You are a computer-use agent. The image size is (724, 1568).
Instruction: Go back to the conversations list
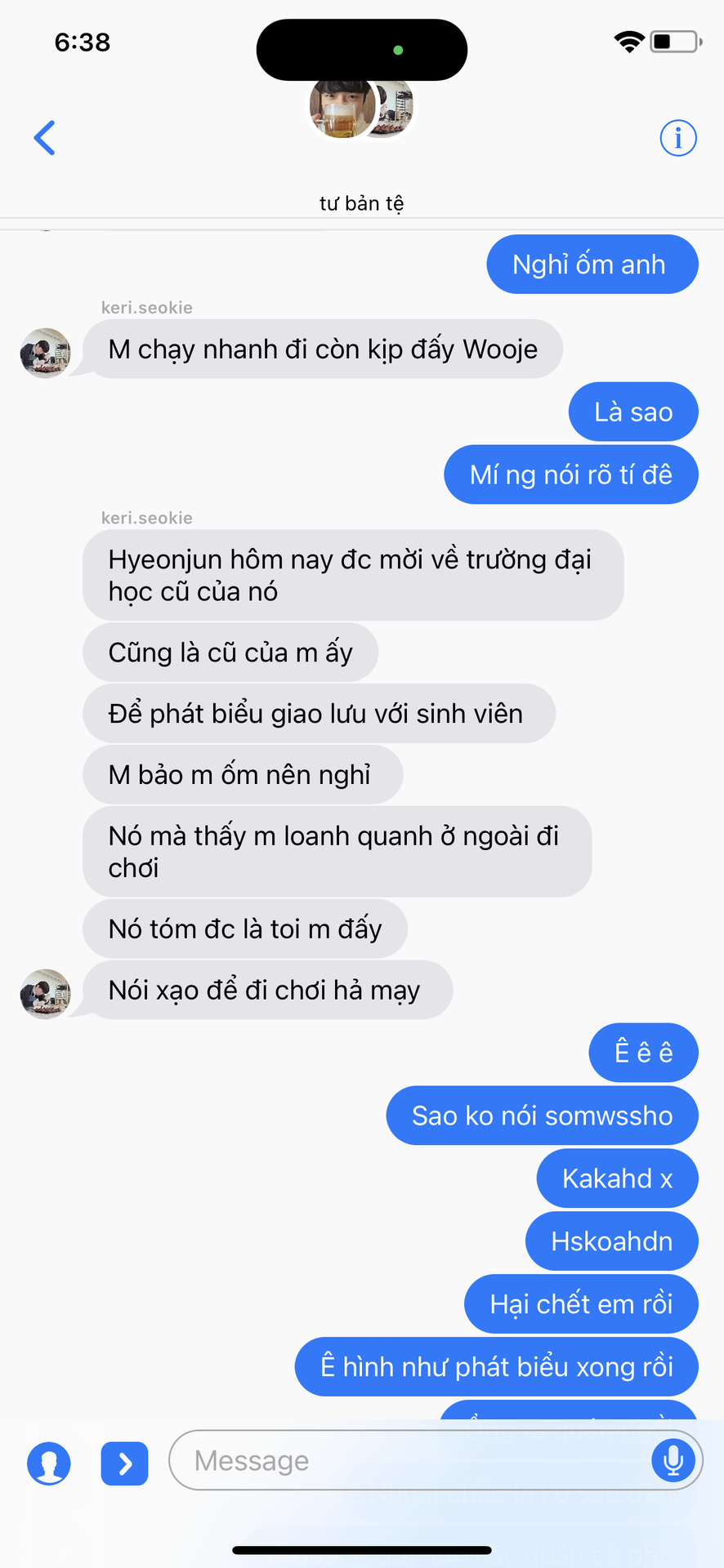(x=45, y=138)
